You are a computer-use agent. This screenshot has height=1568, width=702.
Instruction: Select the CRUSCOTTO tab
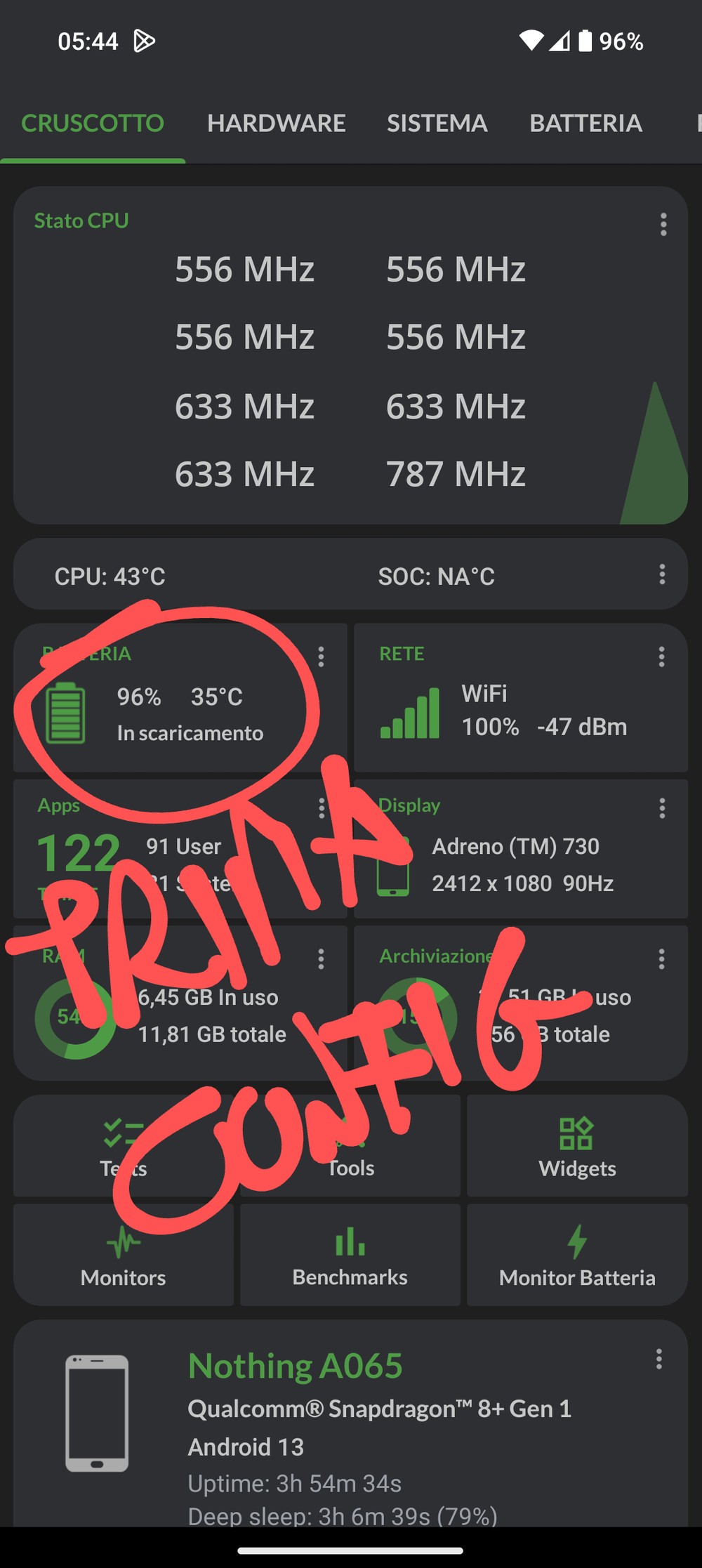(93, 124)
